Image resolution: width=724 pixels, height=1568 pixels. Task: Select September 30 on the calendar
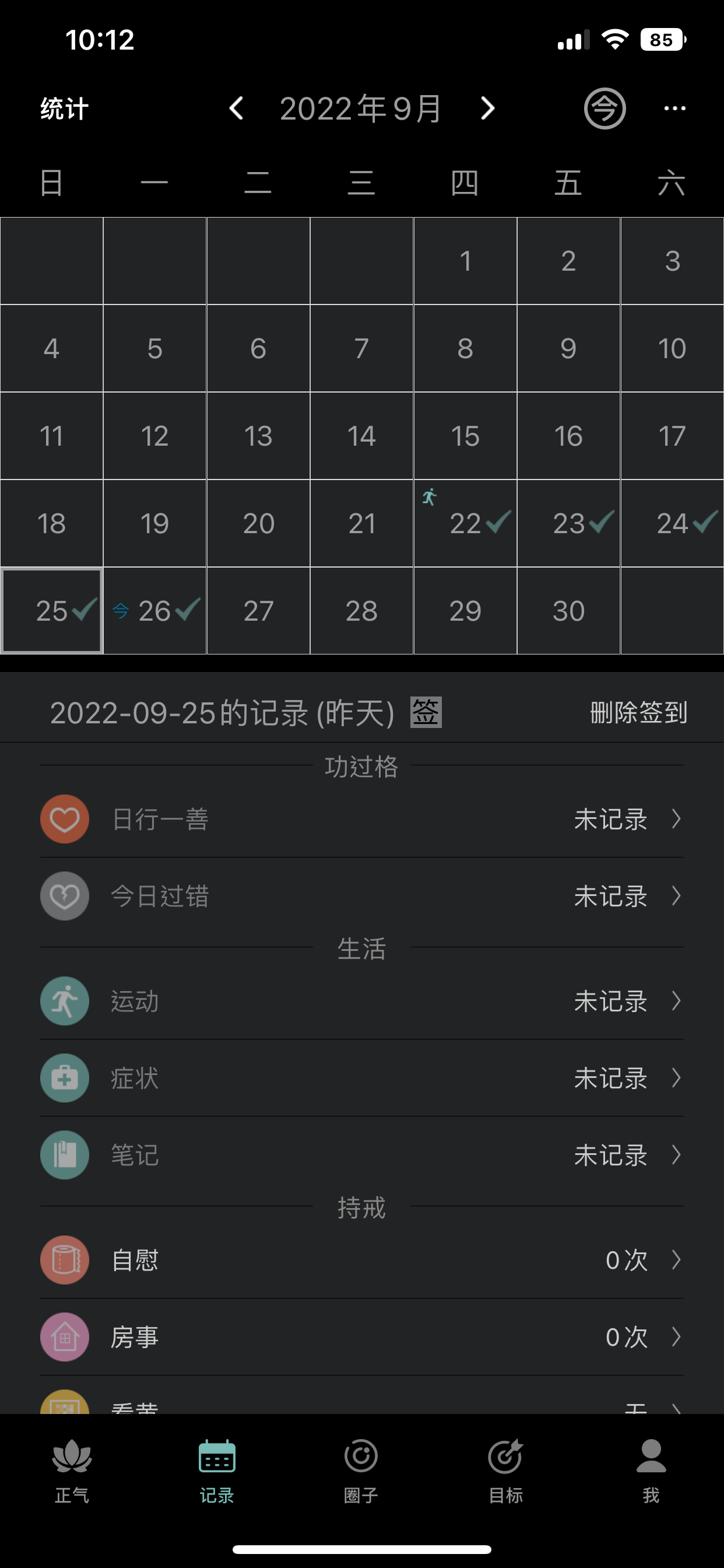coord(569,611)
